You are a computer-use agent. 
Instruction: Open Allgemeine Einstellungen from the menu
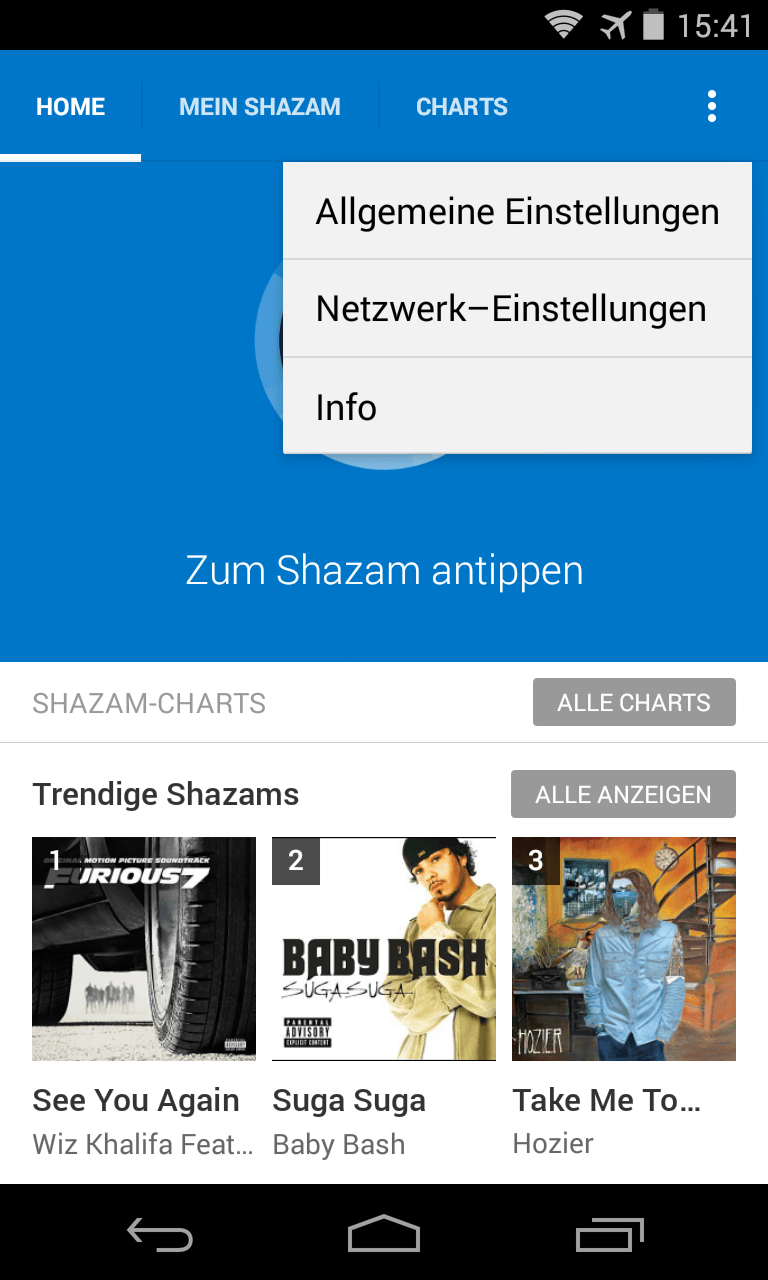[x=517, y=212]
